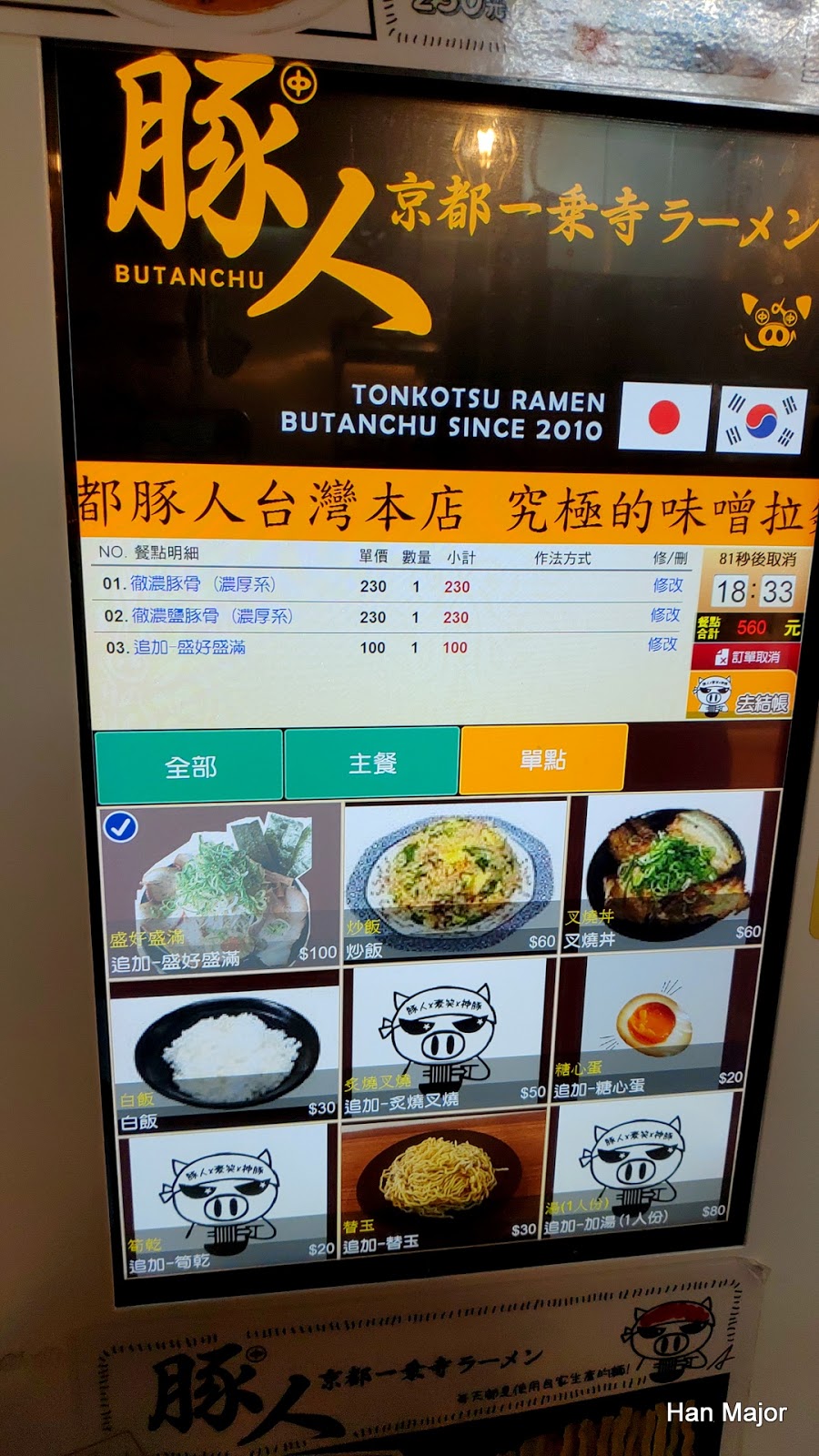Cancel the order with 訂單取消
The image size is (819, 1456).
pyautogui.click(x=746, y=657)
